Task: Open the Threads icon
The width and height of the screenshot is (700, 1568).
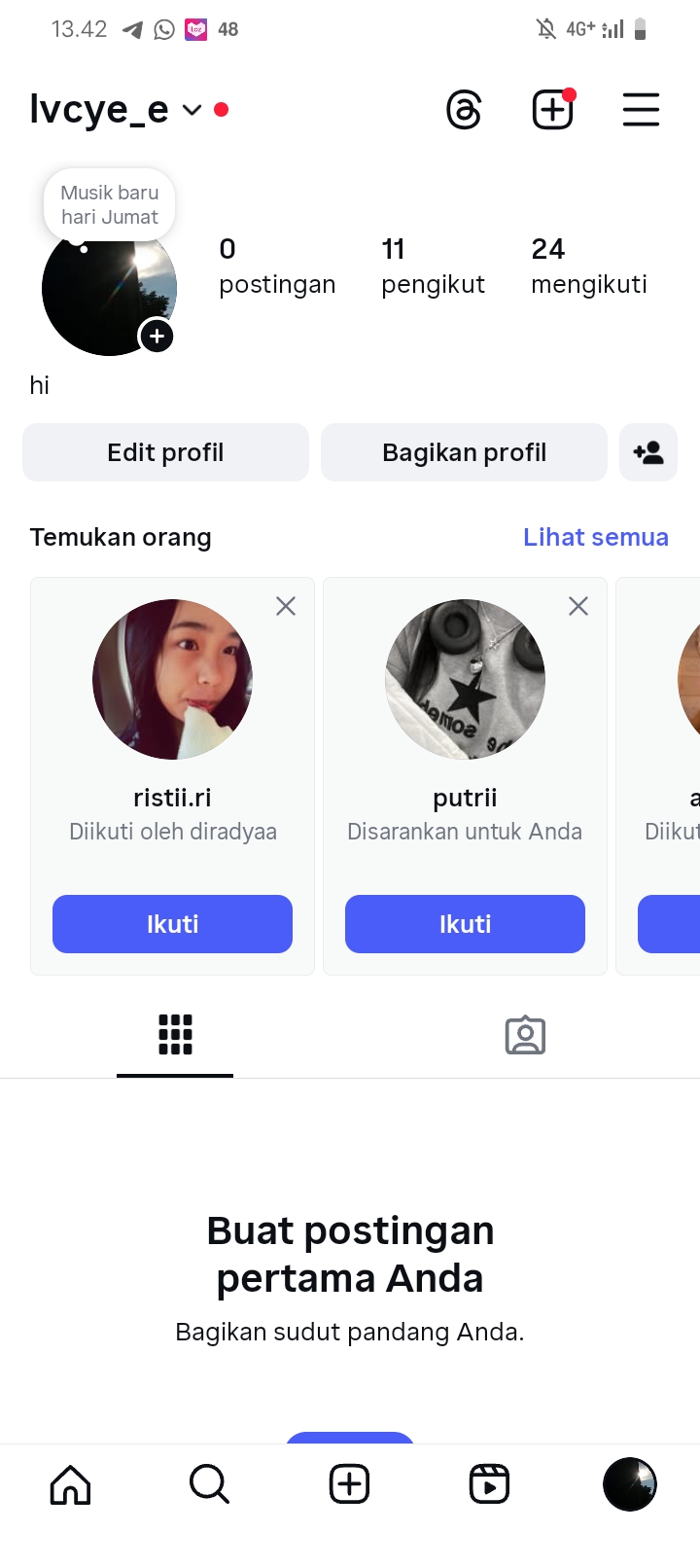Action: point(464,110)
